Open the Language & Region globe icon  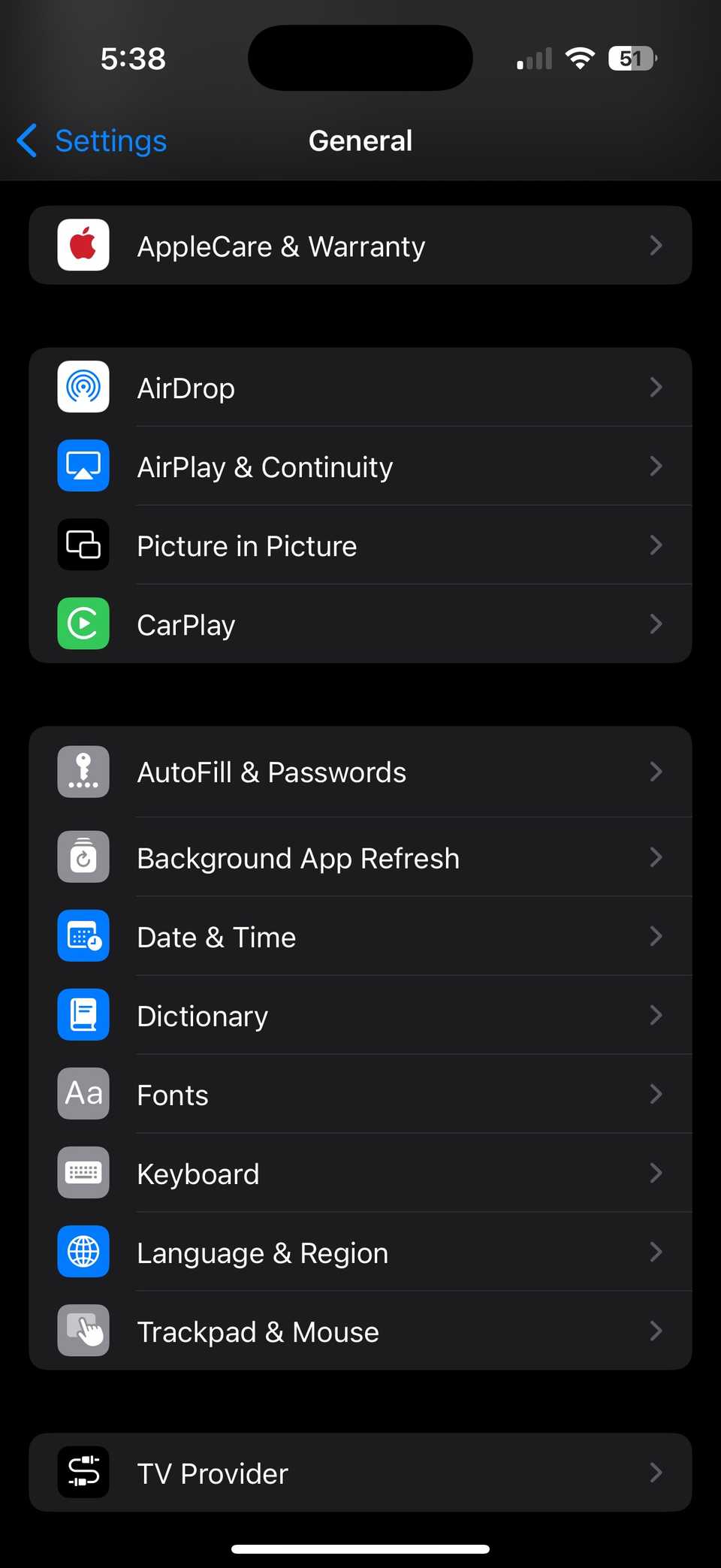tap(83, 1252)
